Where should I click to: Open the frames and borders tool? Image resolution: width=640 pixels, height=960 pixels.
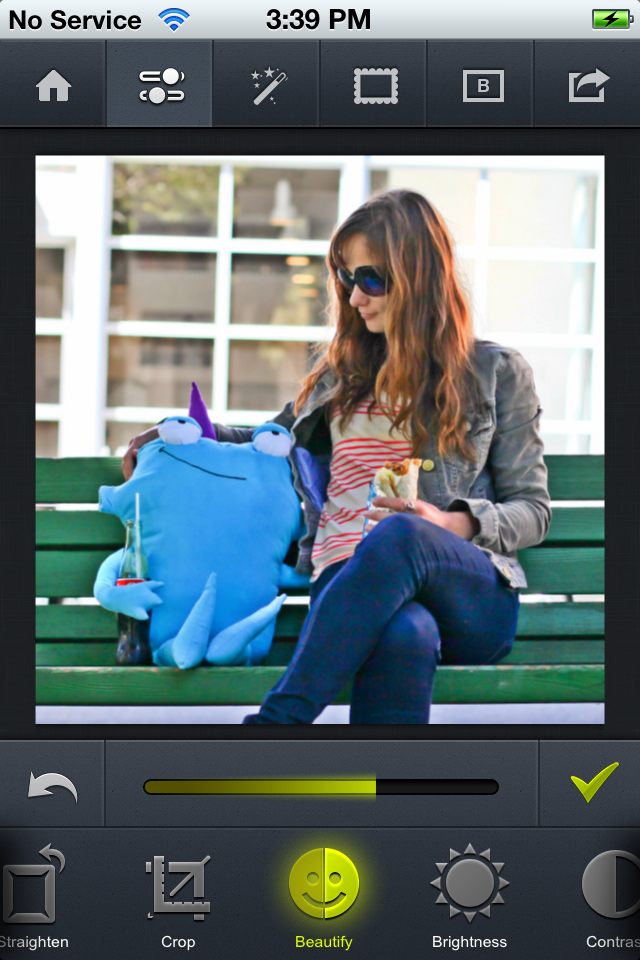pos(375,87)
